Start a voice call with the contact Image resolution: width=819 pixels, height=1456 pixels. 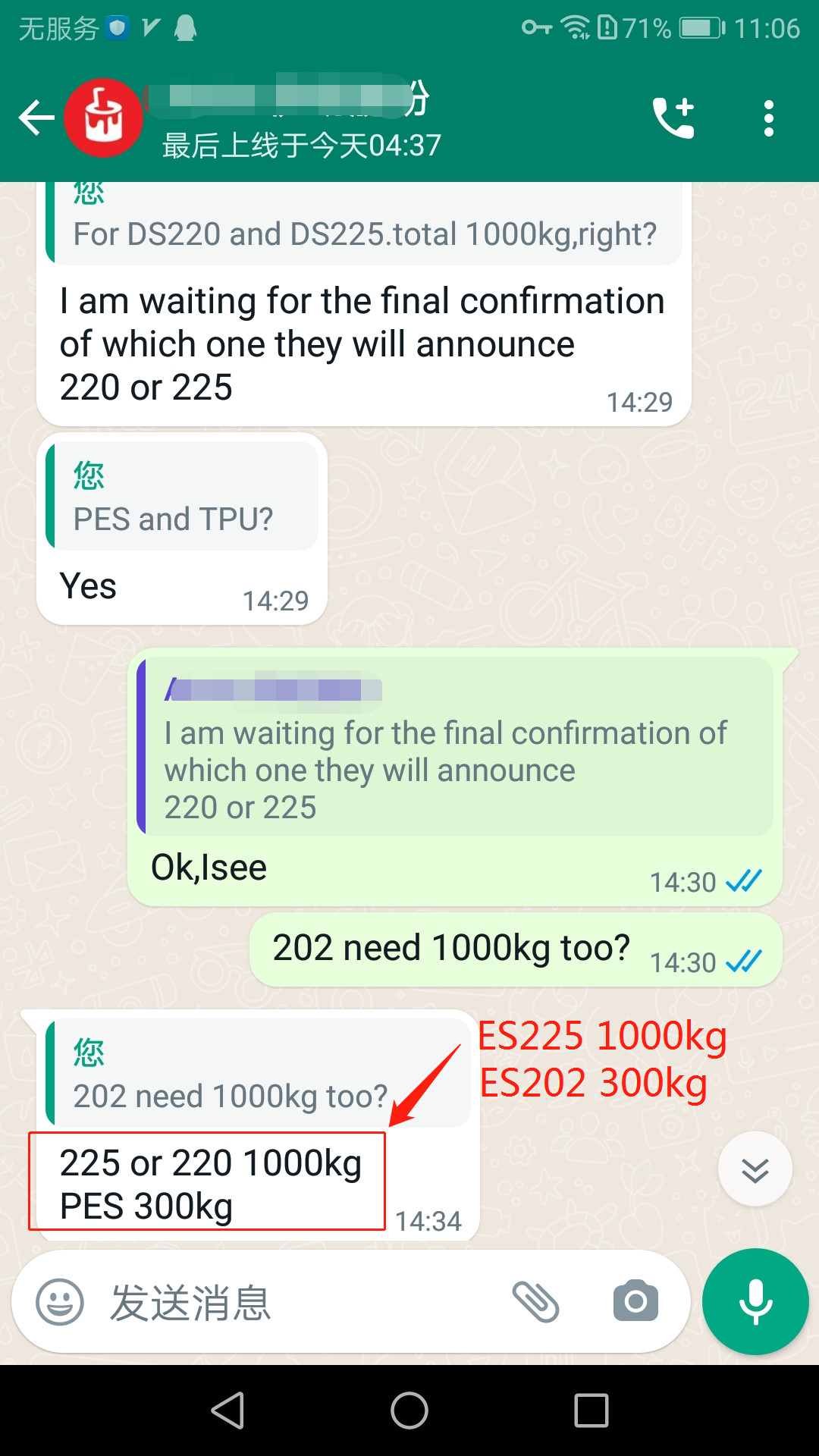click(x=673, y=118)
